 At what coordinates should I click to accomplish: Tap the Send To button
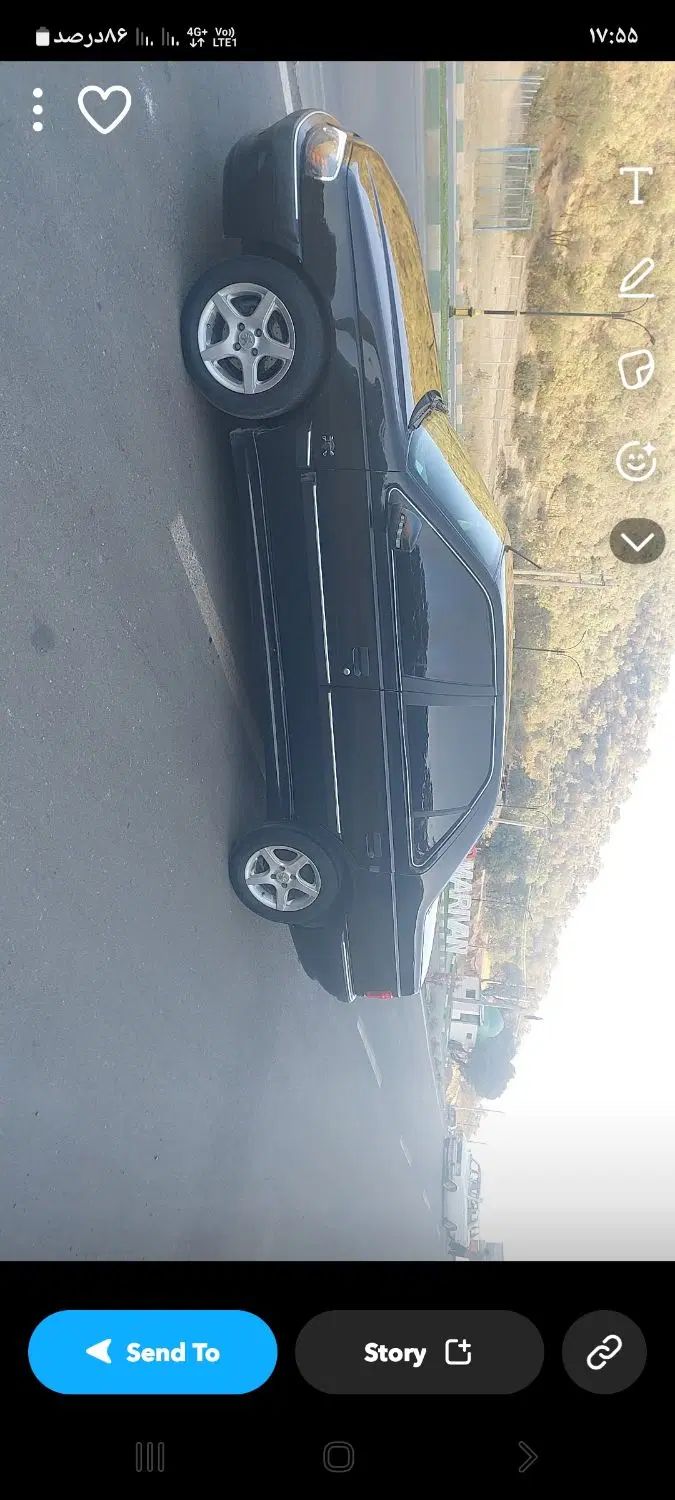pos(153,1352)
